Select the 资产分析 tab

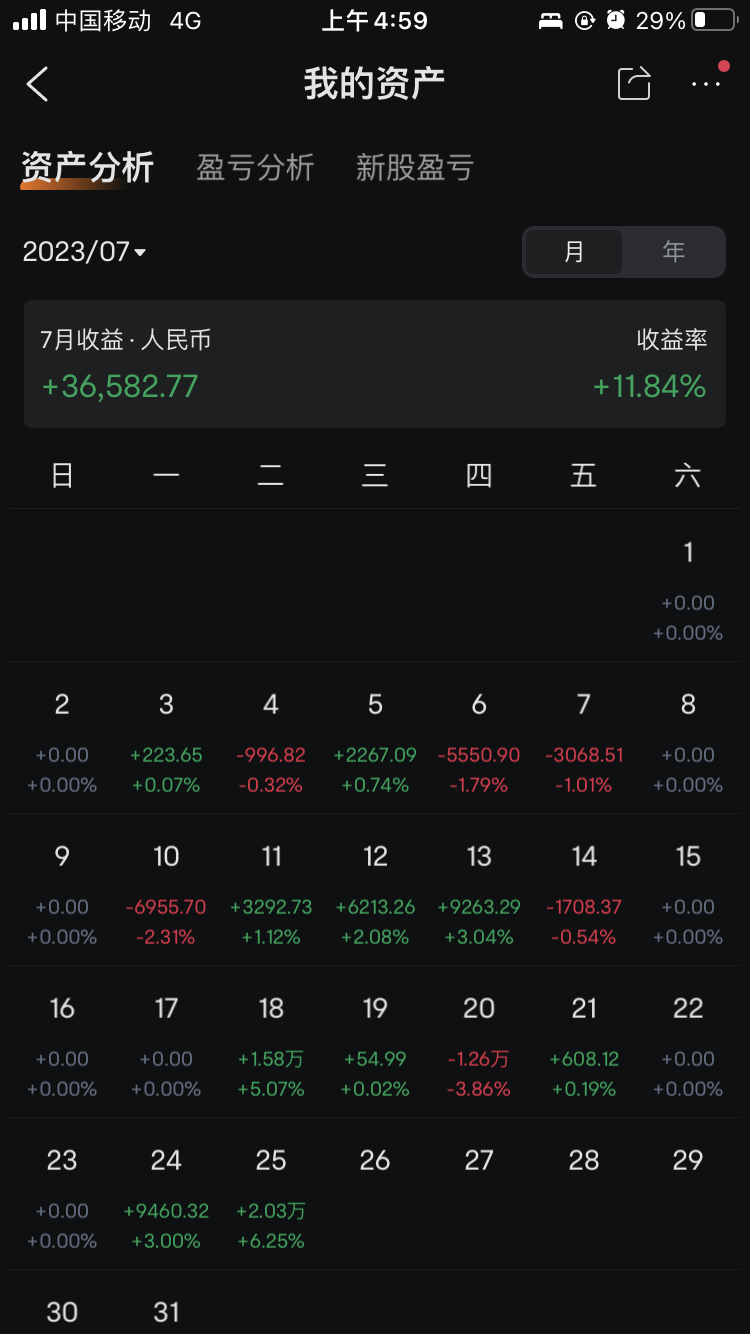[x=88, y=168]
